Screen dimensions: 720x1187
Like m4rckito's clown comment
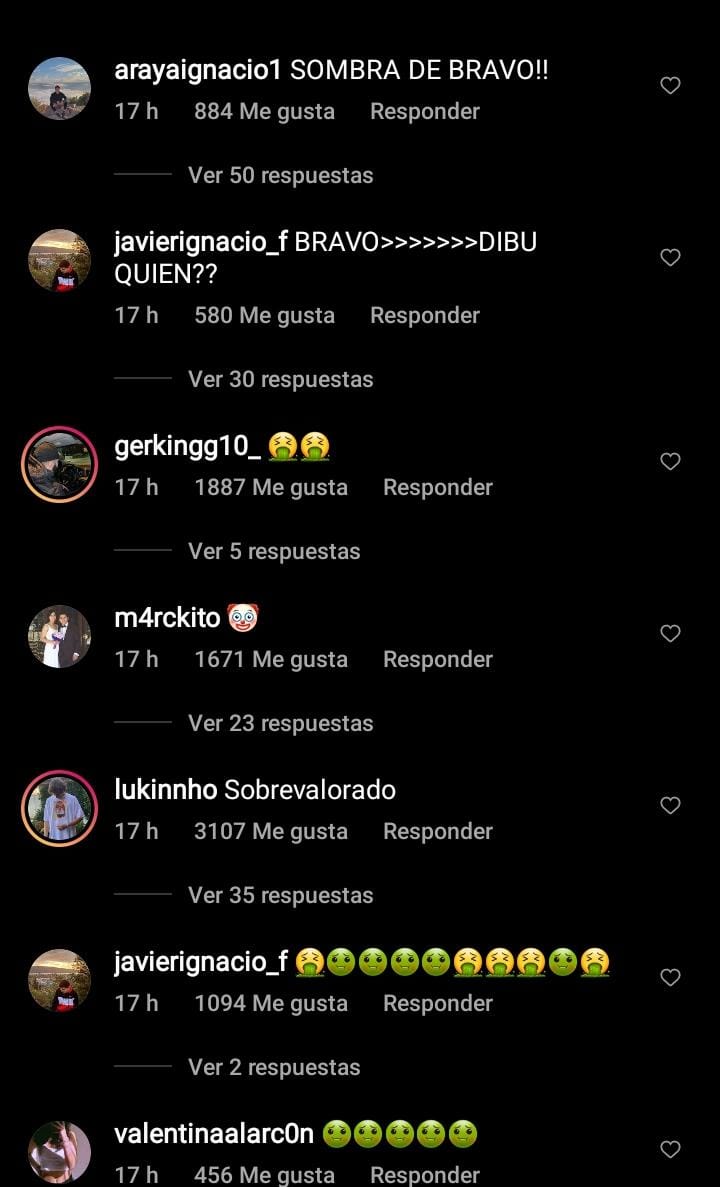click(x=671, y=634)
